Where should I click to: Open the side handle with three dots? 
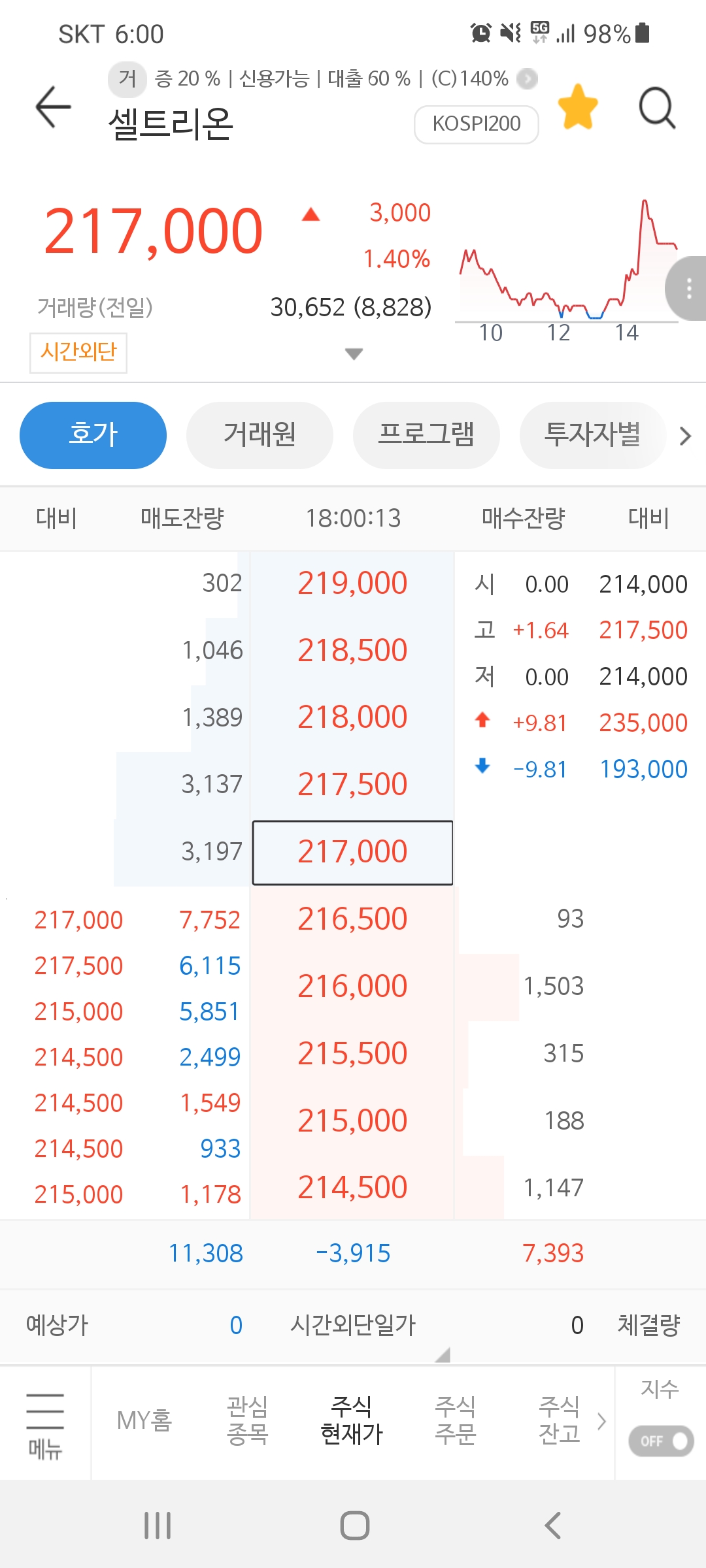[x=686, y=288]
